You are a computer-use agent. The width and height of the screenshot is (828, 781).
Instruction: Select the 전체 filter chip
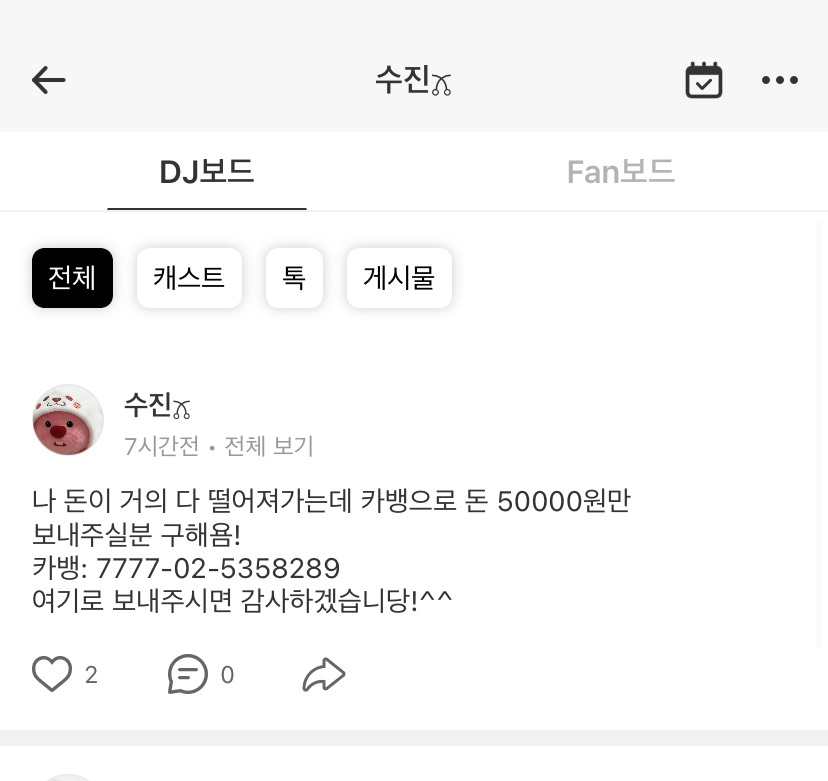coord(72,278)
